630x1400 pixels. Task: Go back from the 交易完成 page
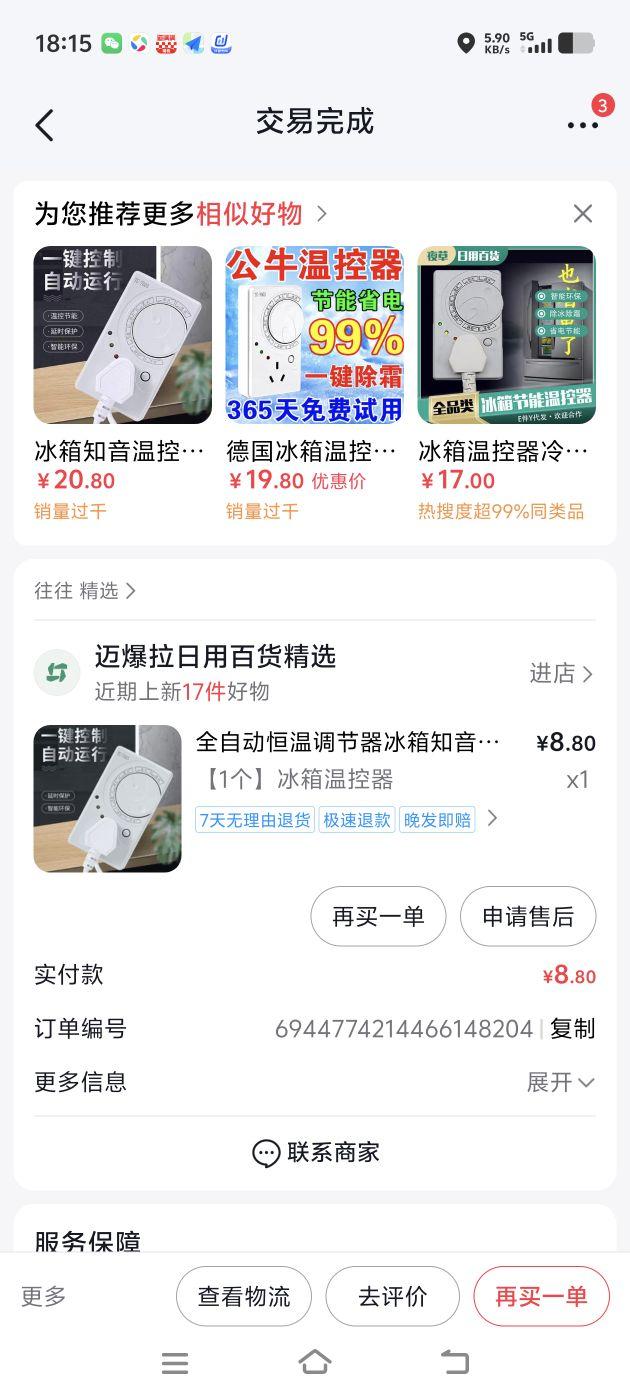44,125
